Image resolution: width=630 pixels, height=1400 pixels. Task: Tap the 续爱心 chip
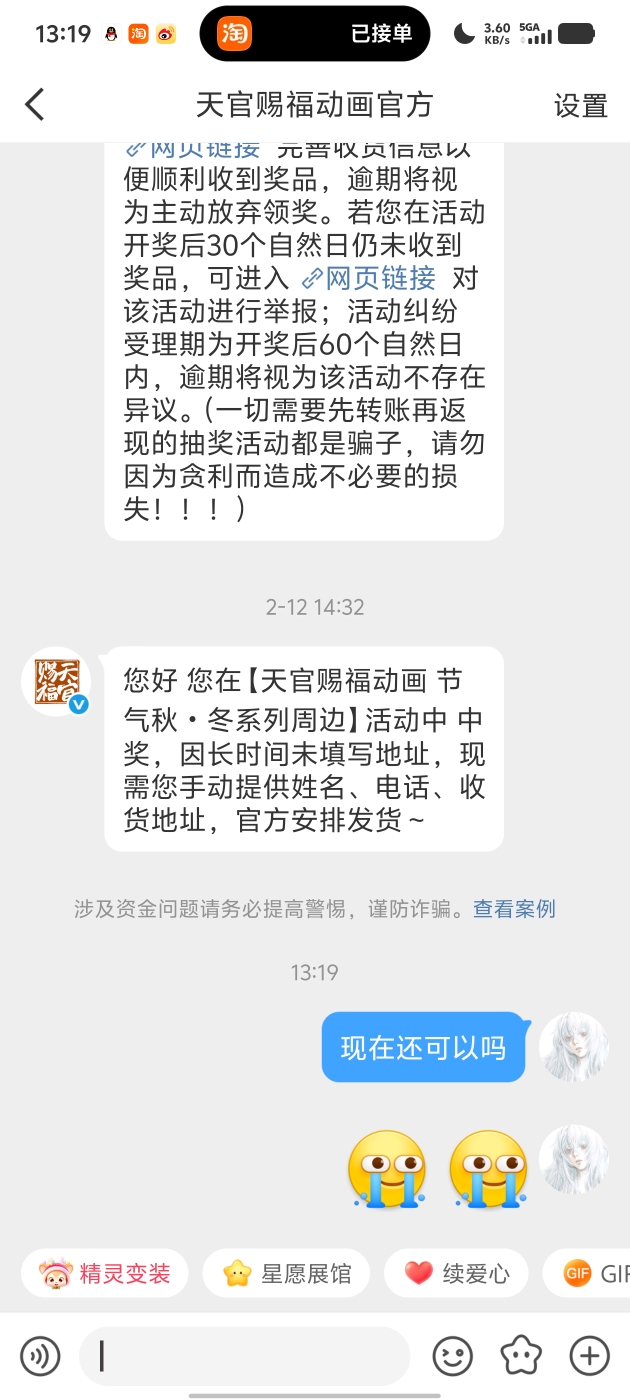[x=456, y=1273]
